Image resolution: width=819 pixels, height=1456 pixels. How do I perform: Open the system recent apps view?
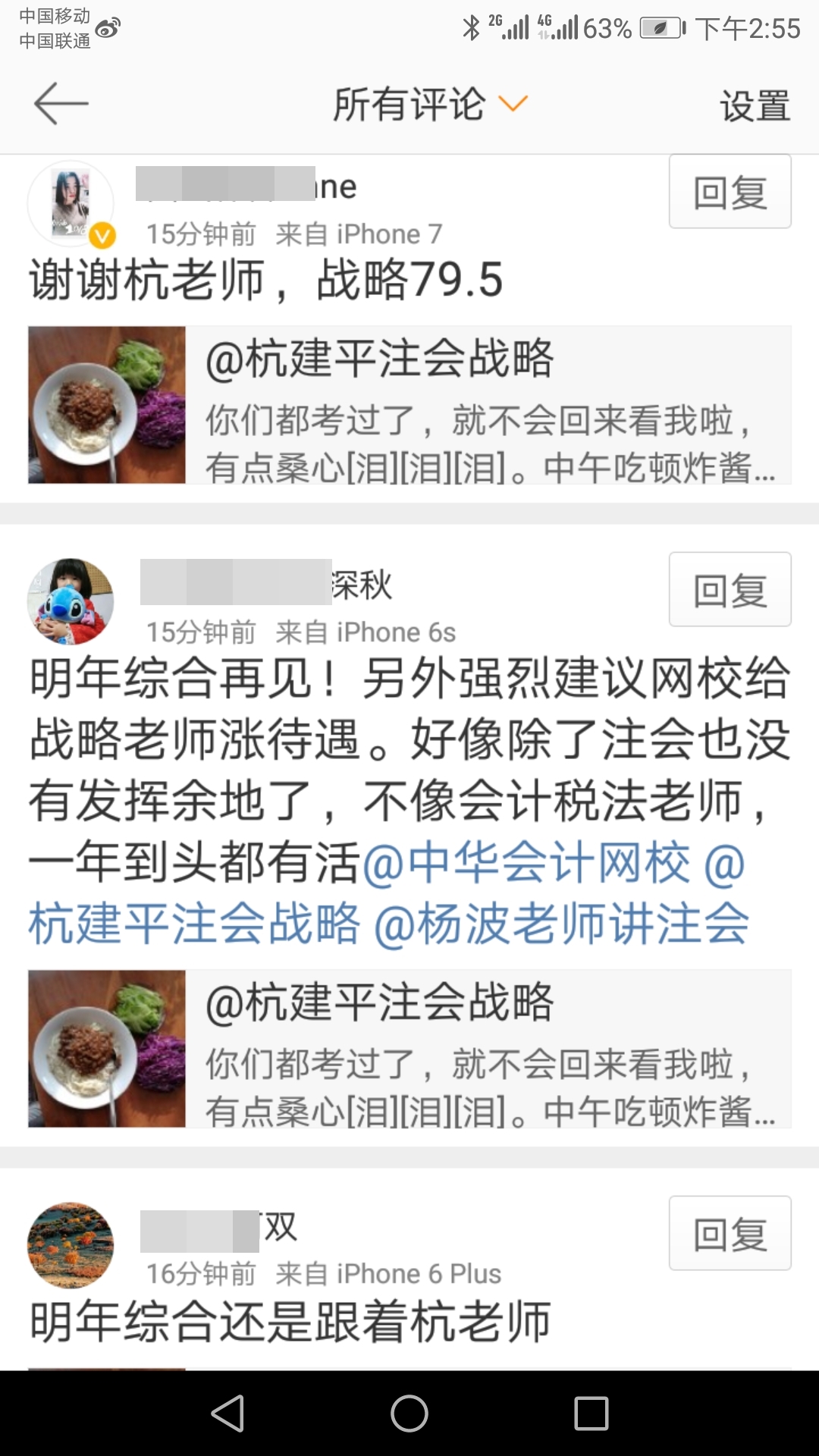591,1414
